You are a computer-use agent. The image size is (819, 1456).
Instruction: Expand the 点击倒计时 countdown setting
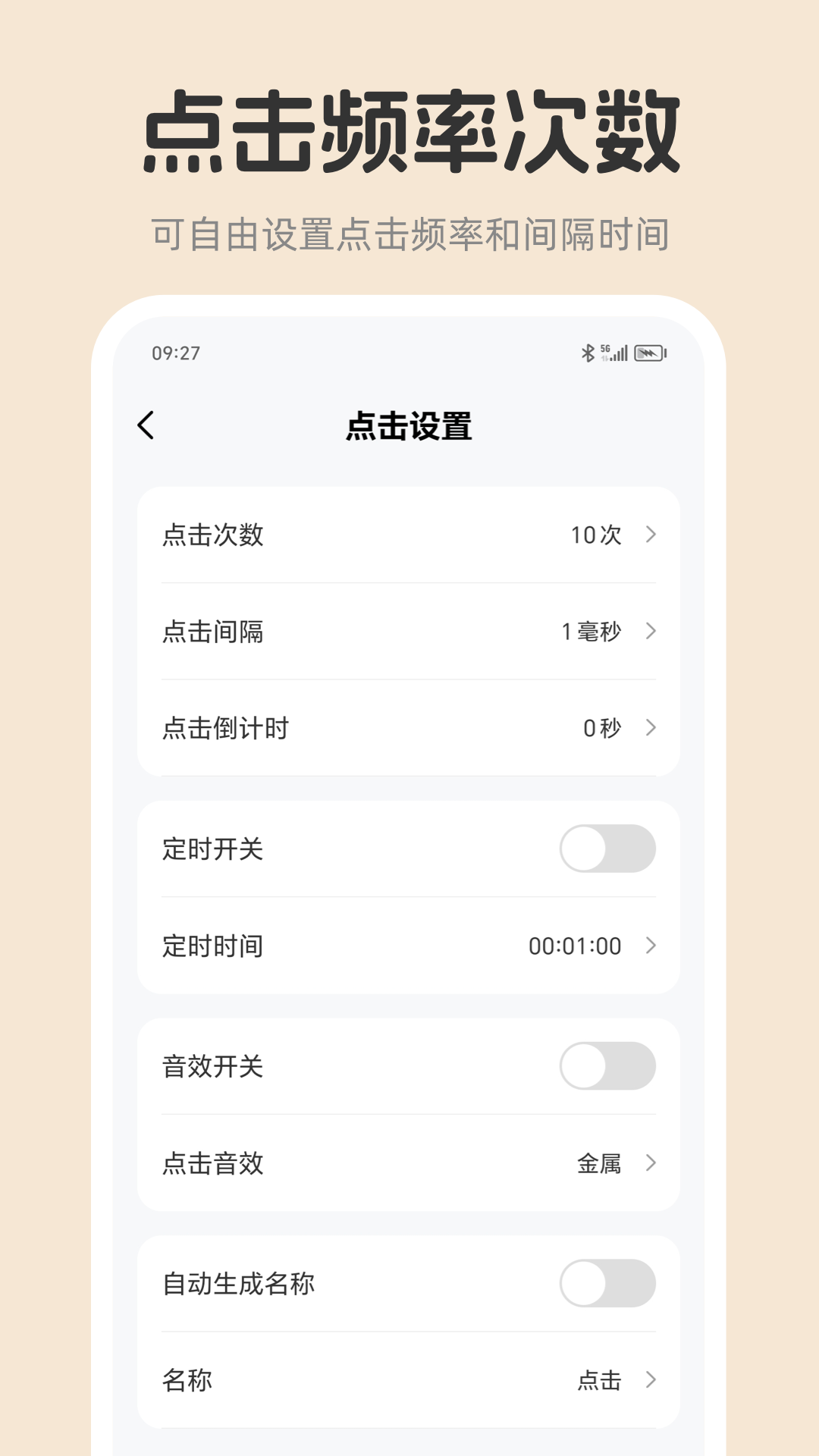click(651, 728)
